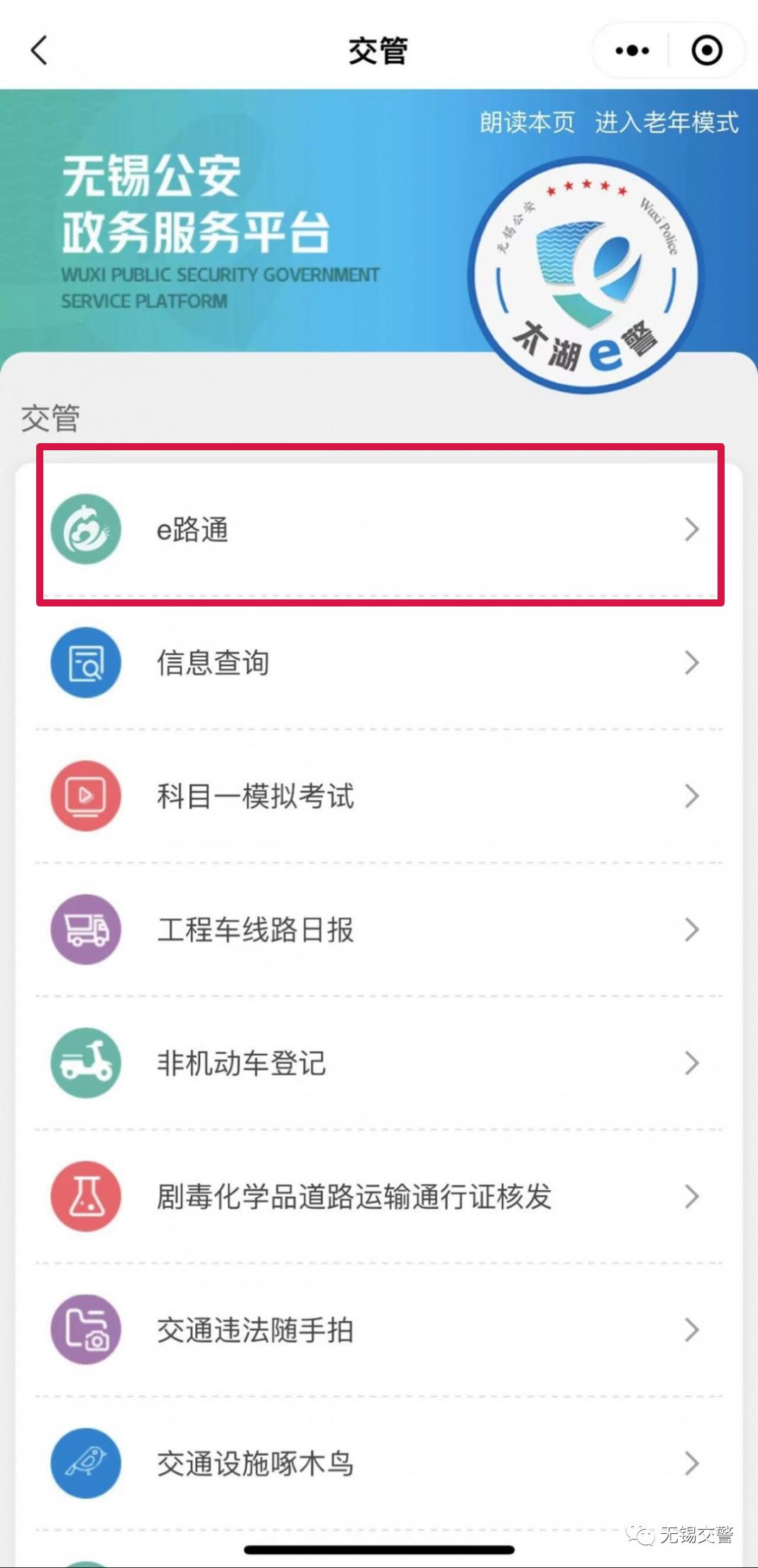Open 信息查询
This screenshot has width=758, height=1568.
pyautogui.click(x=379, y=663)
